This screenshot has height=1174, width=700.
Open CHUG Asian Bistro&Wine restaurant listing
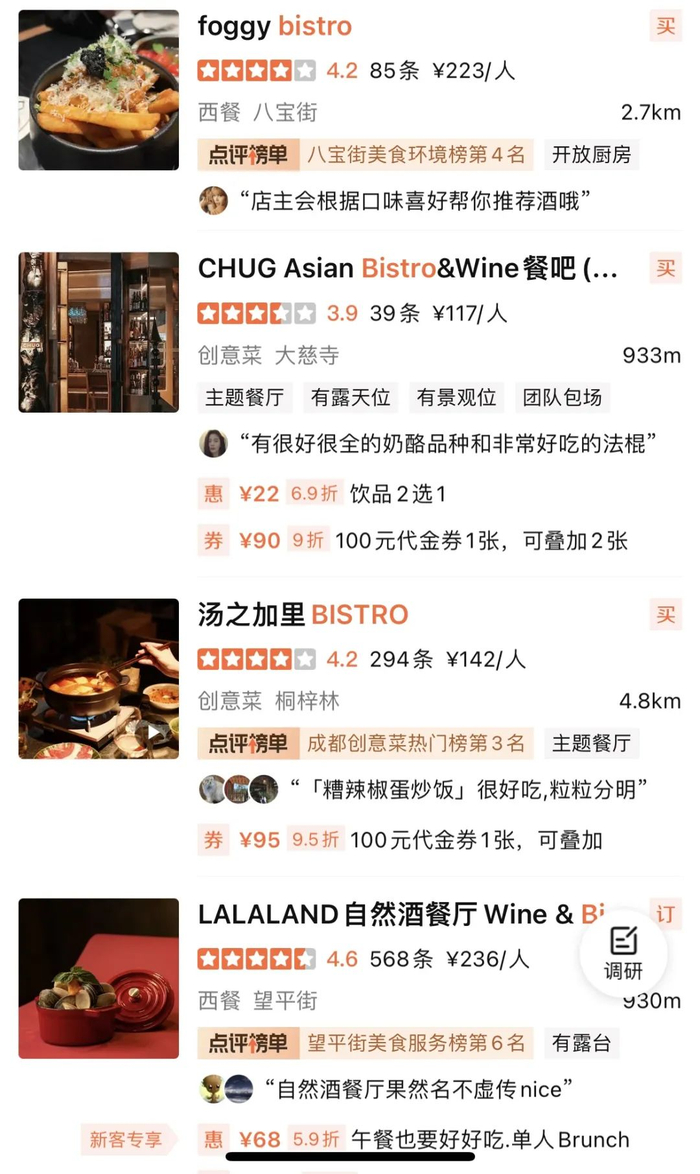407,268
